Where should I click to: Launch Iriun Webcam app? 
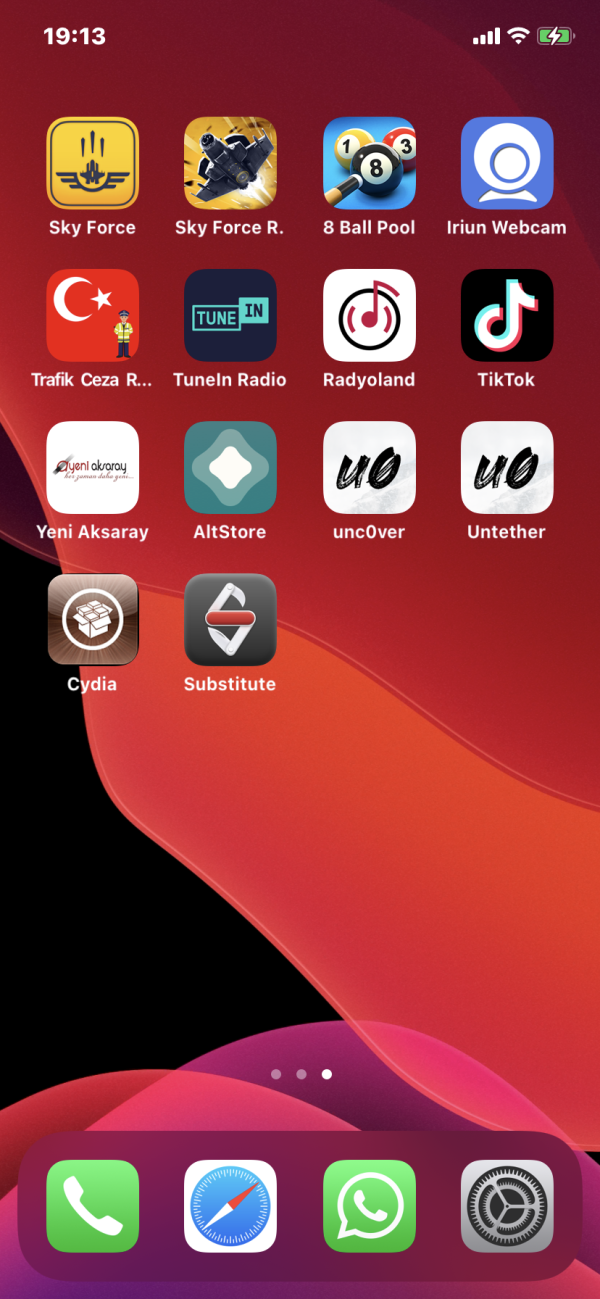pos(507,163)
